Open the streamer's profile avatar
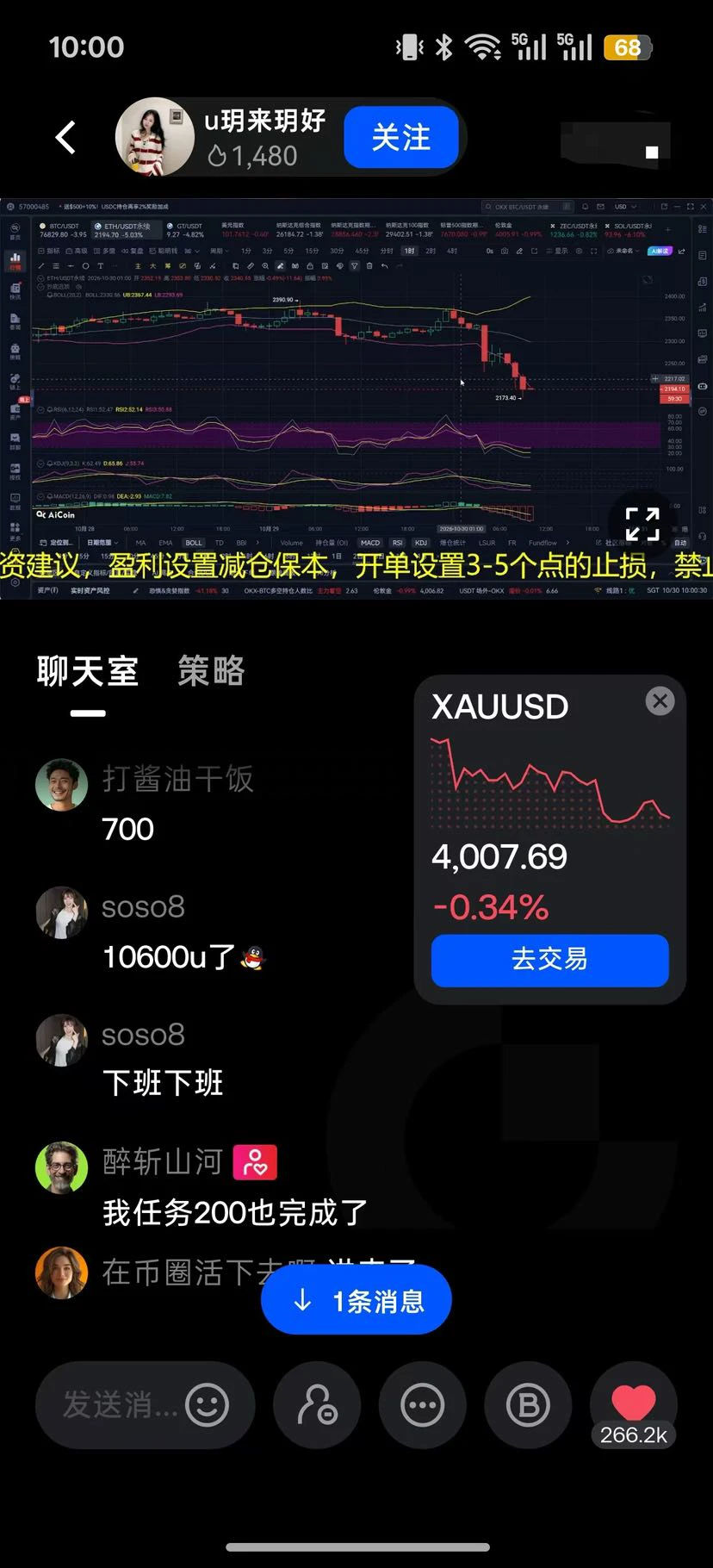This screenshot has height=1568, width=713. tap(155, 137)
